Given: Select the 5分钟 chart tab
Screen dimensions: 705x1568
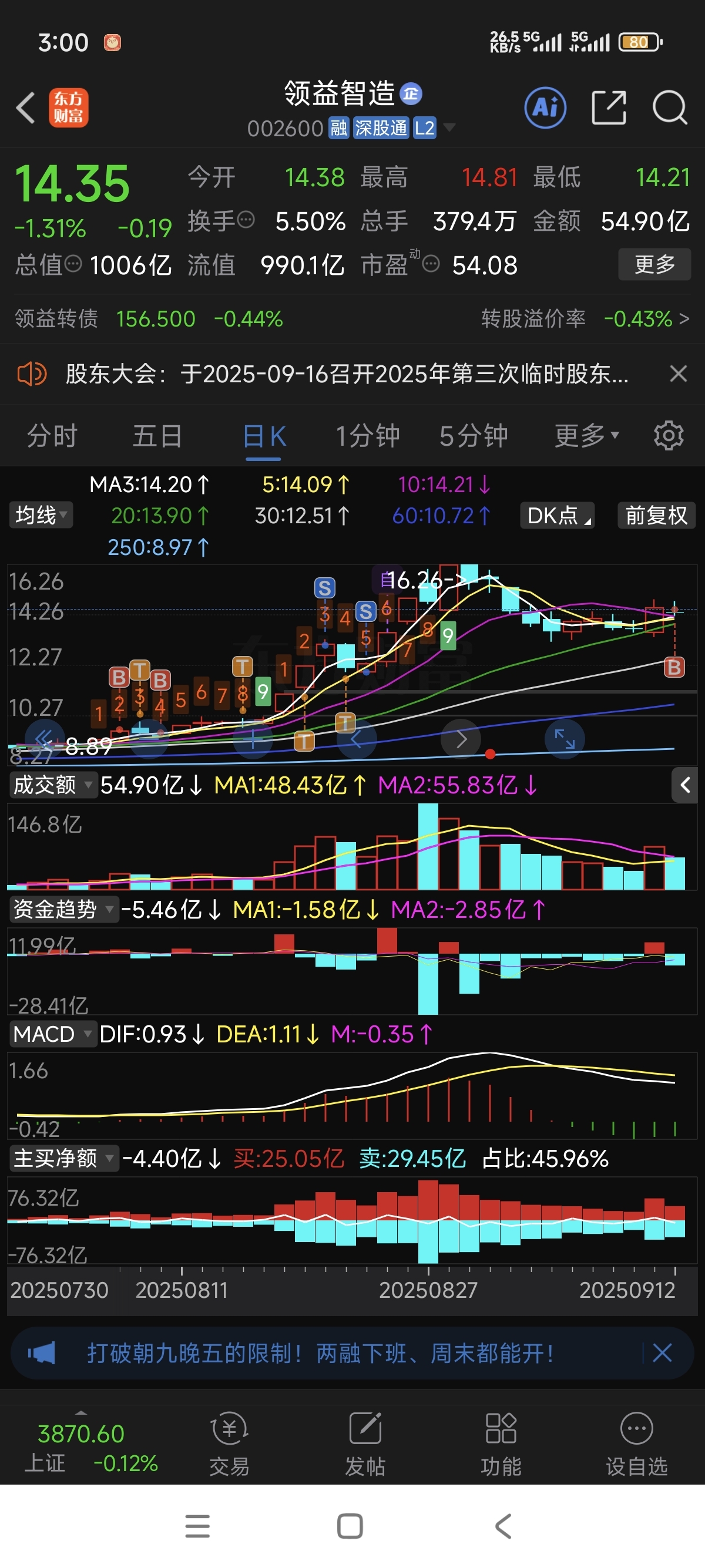Looking at the screenshot, I should tap(474, 436).
